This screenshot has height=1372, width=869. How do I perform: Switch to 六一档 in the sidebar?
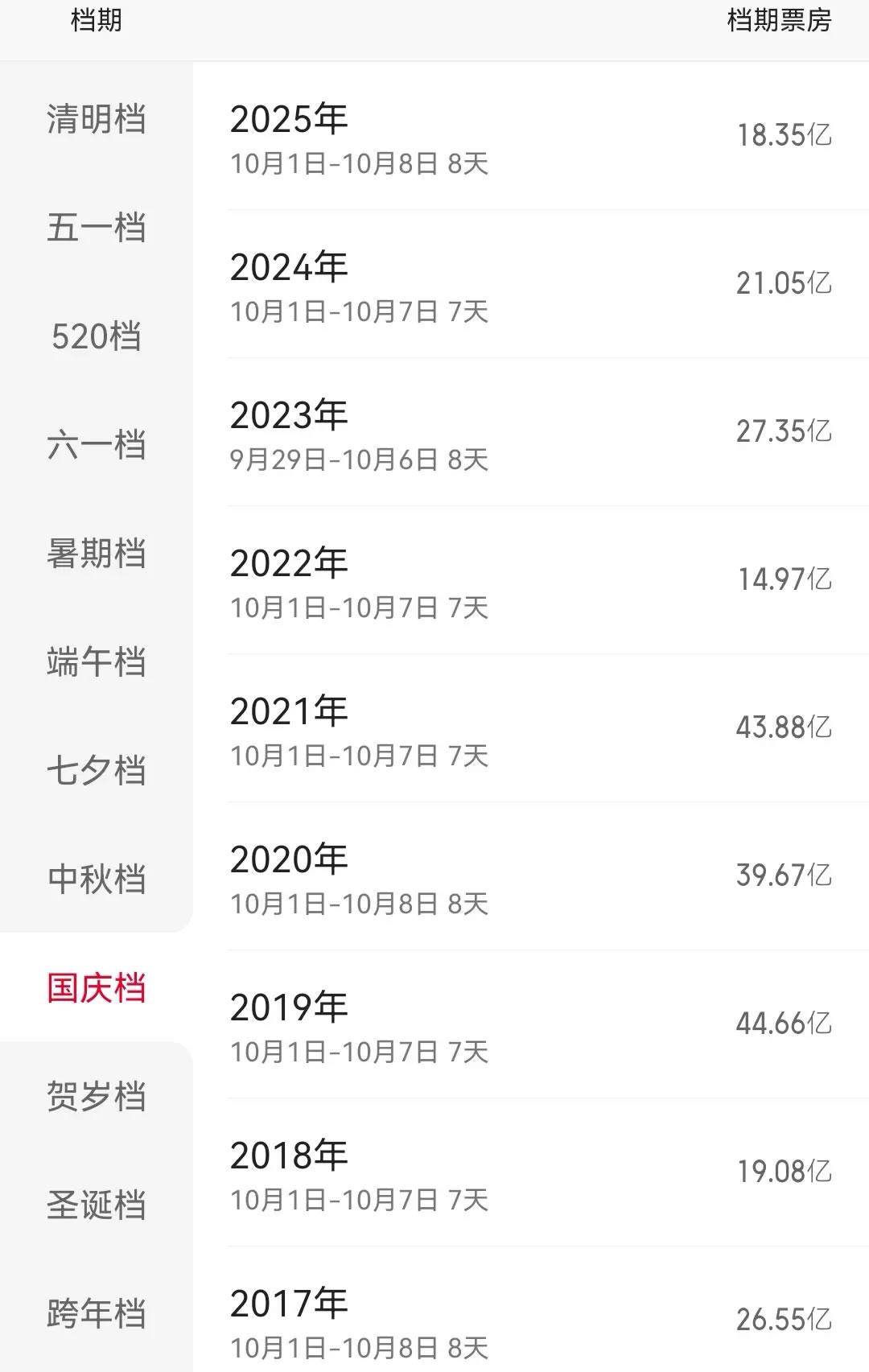tap(97, 445)
